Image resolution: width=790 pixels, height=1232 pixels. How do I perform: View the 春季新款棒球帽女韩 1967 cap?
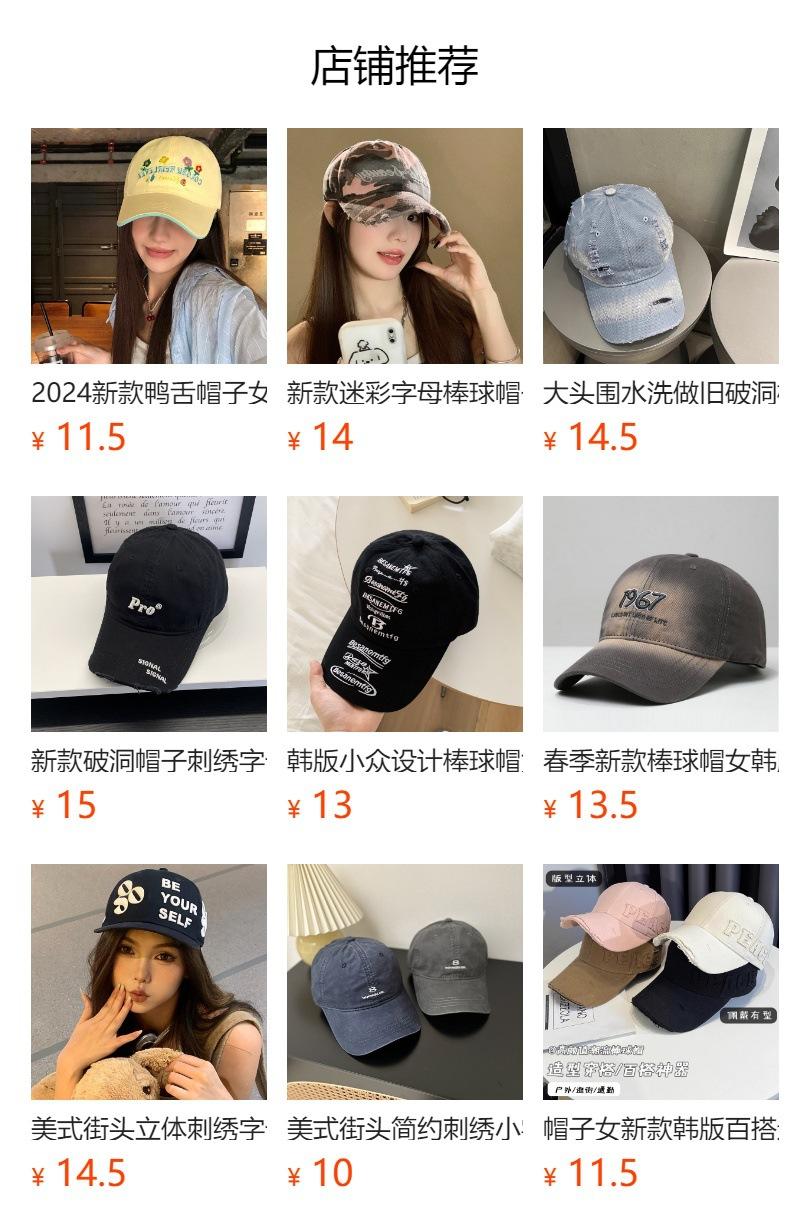pos(661,614)
